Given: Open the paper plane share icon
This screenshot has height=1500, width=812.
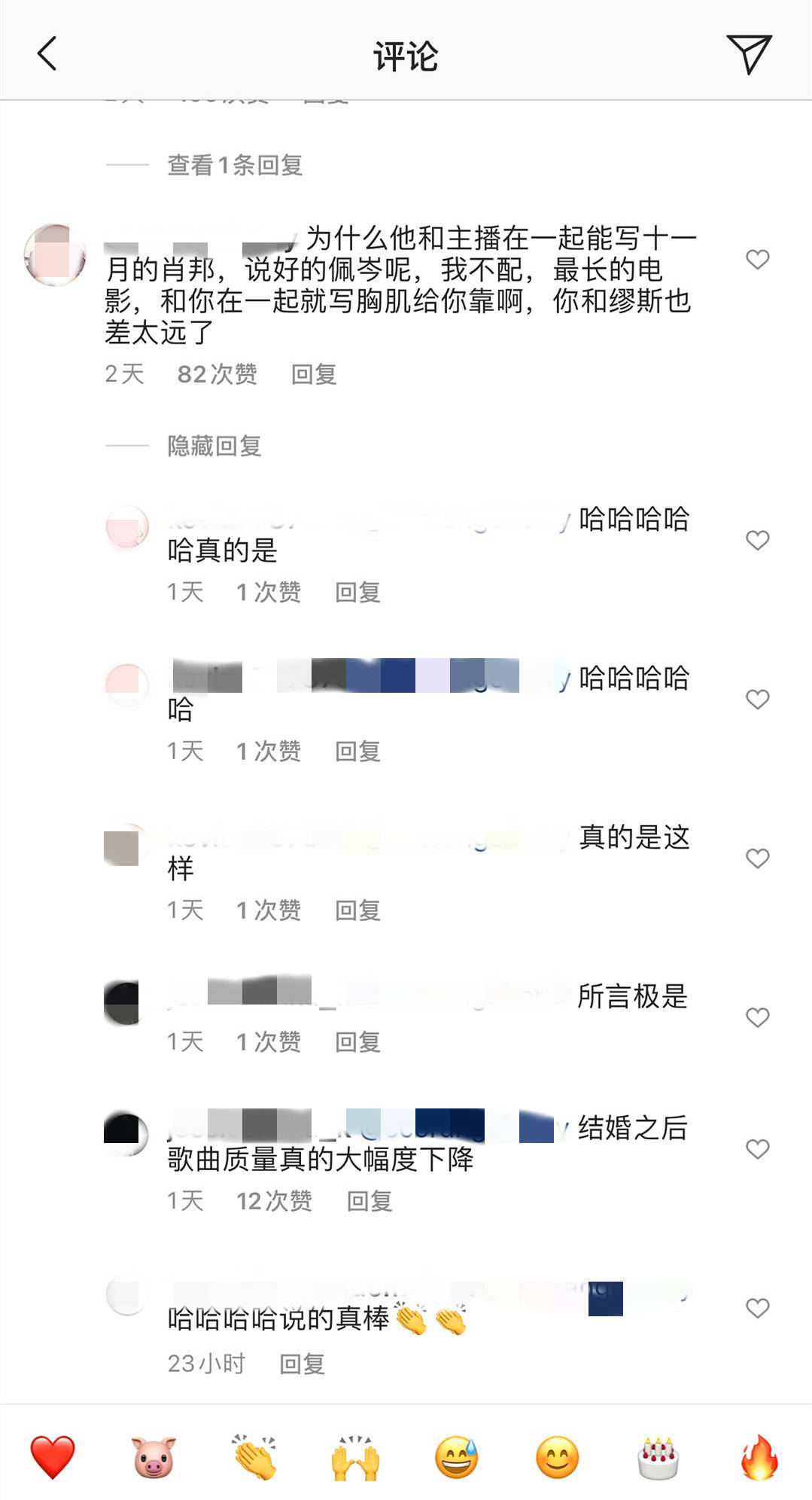Looking at the screenshot, I should click(x=748, y=54).
